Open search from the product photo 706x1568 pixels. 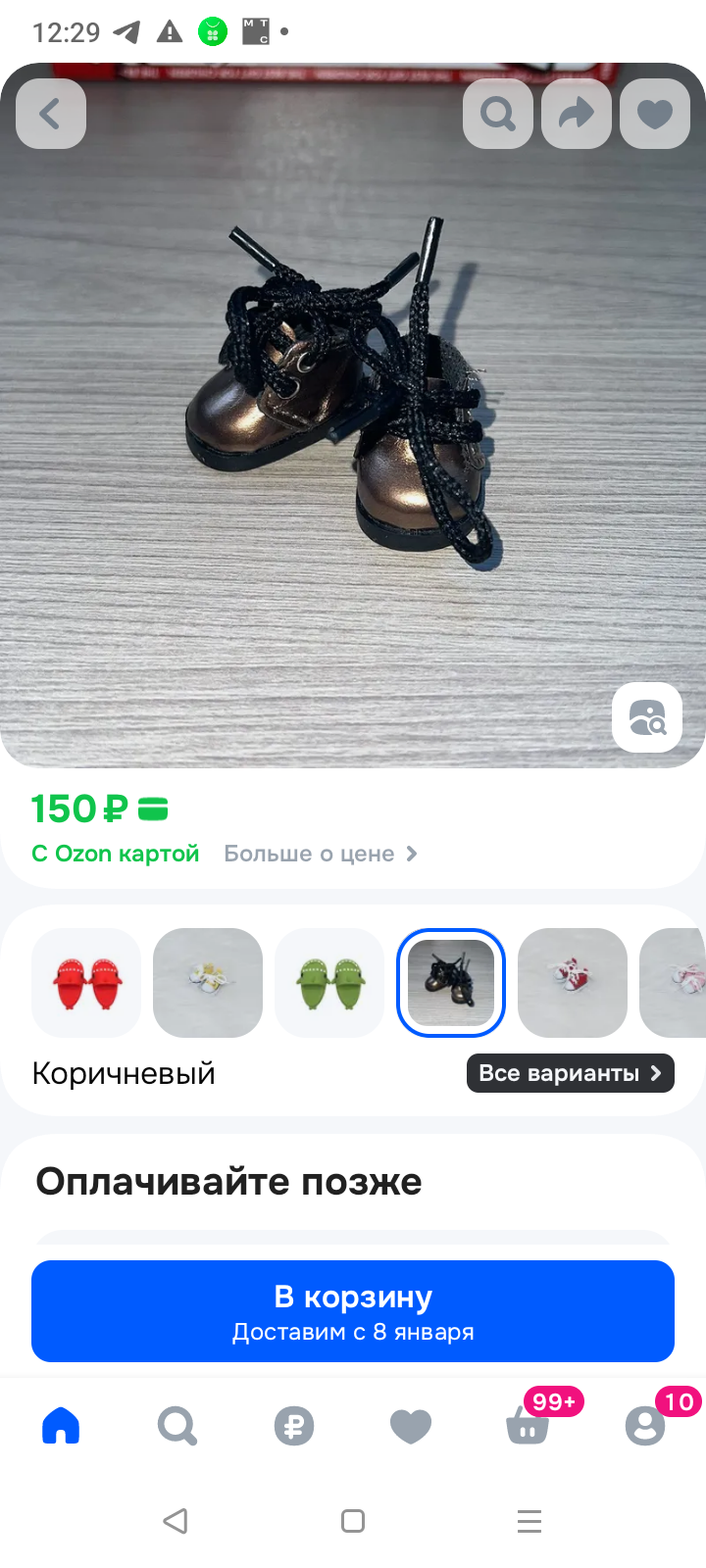498,114
